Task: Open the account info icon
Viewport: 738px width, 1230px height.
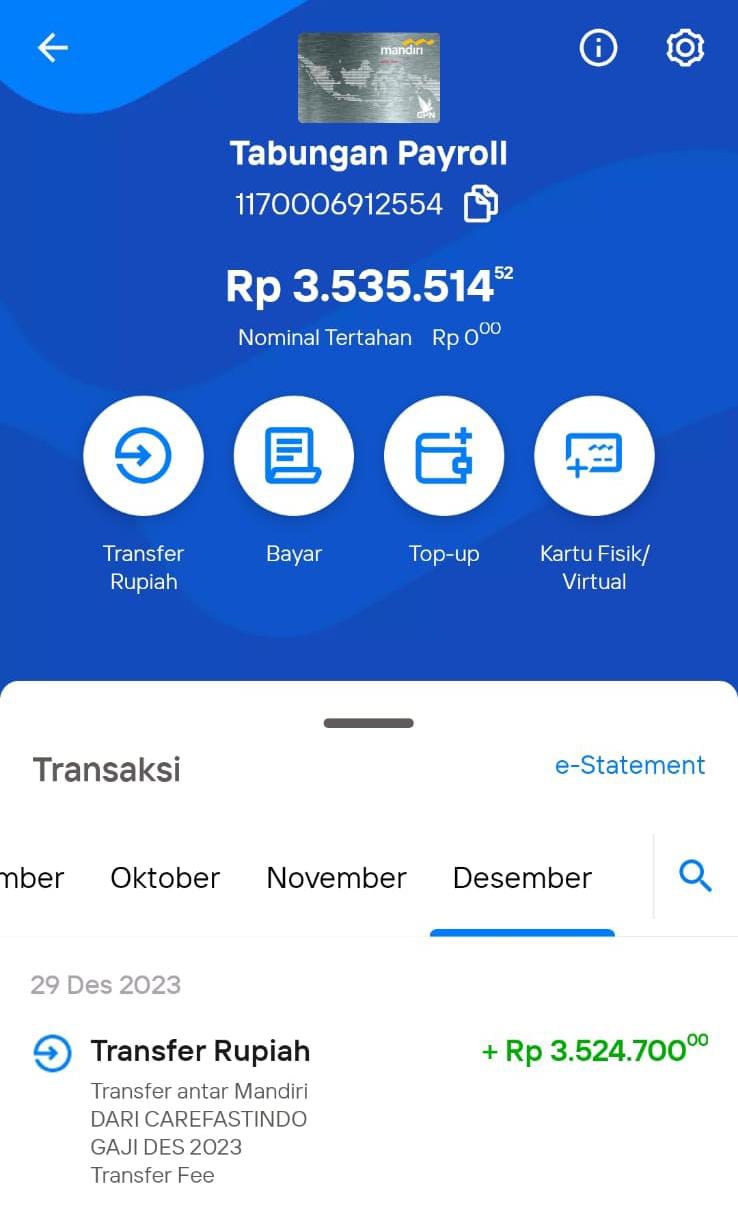Action: coord(598,48)
